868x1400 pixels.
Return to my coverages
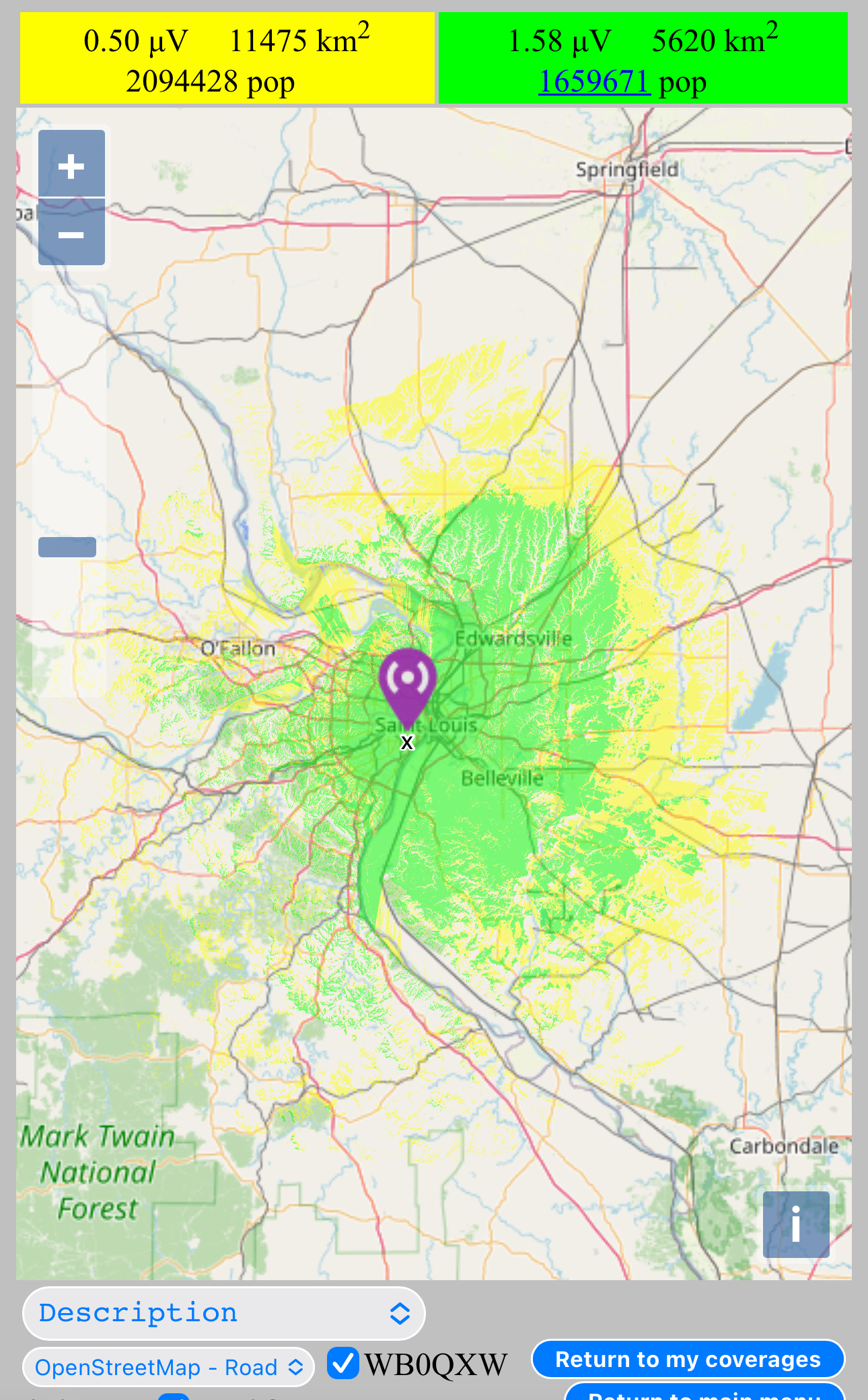[x=687, y=1360]
